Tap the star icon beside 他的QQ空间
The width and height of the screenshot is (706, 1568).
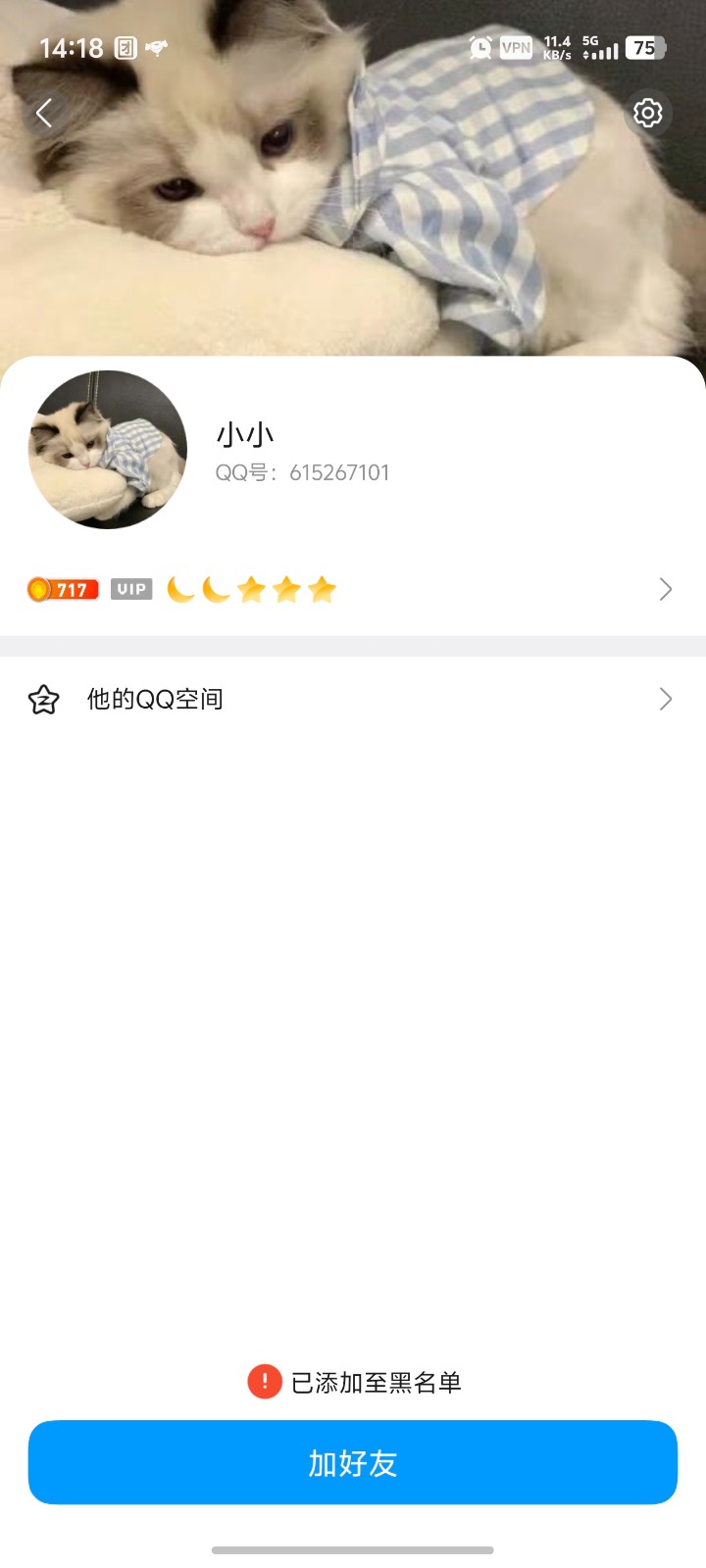tap(43, 698)
